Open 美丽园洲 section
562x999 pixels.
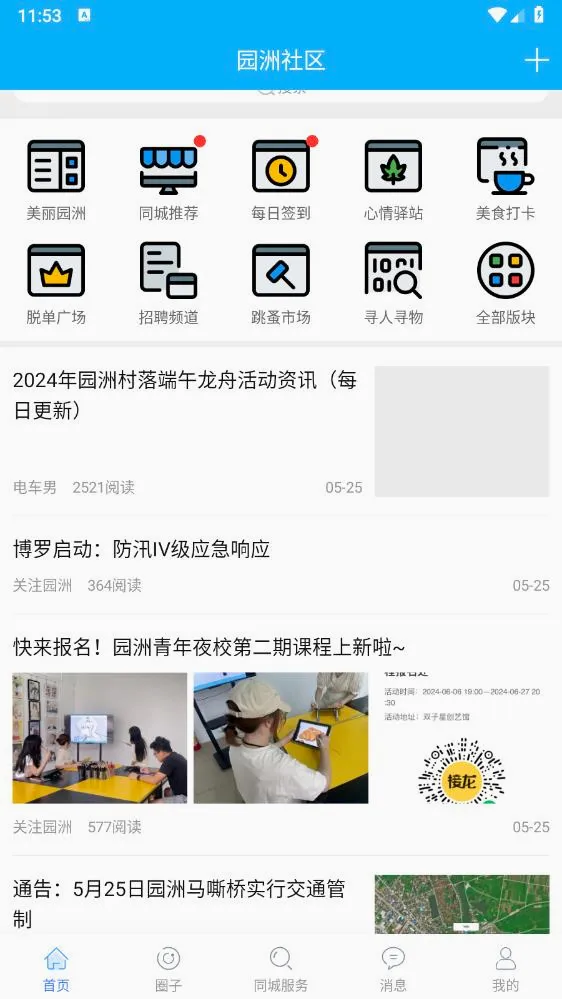pos(56,180)
